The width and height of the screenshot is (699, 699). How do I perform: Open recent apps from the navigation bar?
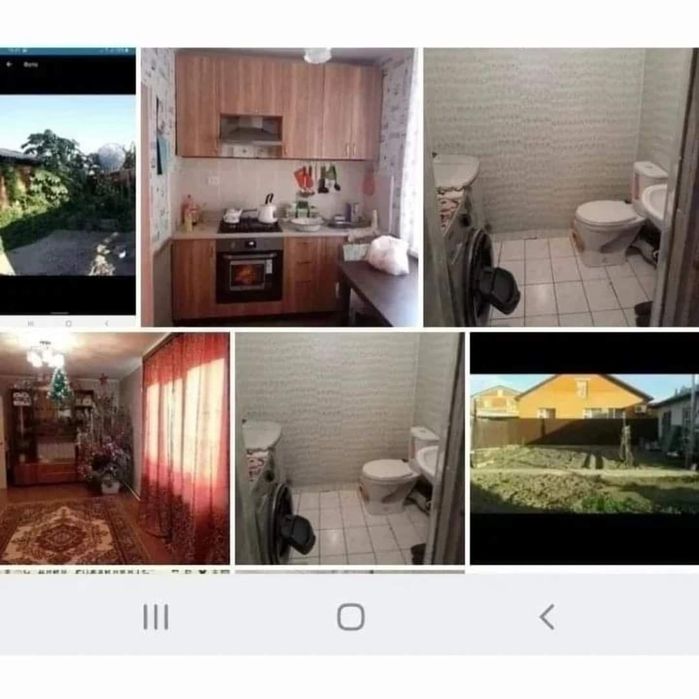point(155,617)
